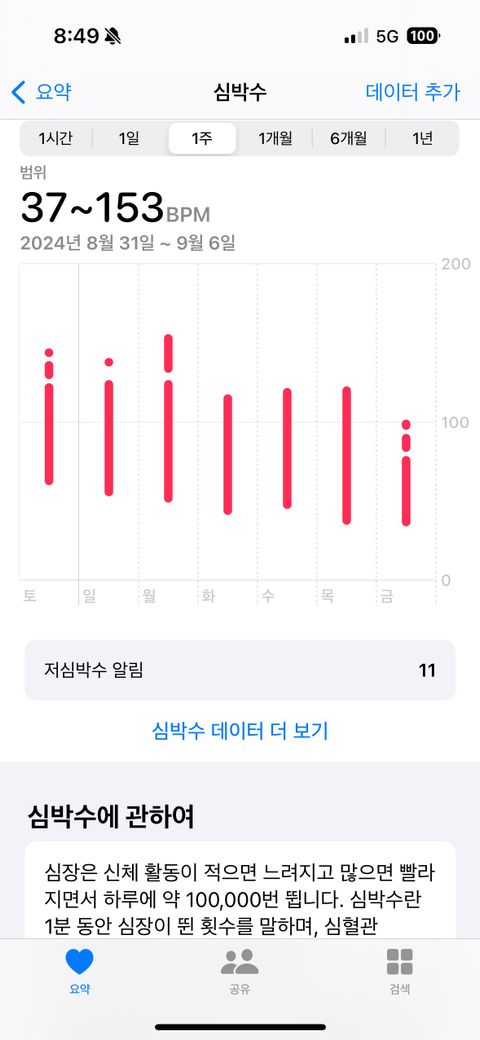Select the 1주 range
This screenshot has width=480, height=1040.
click(x=202, y=139)
